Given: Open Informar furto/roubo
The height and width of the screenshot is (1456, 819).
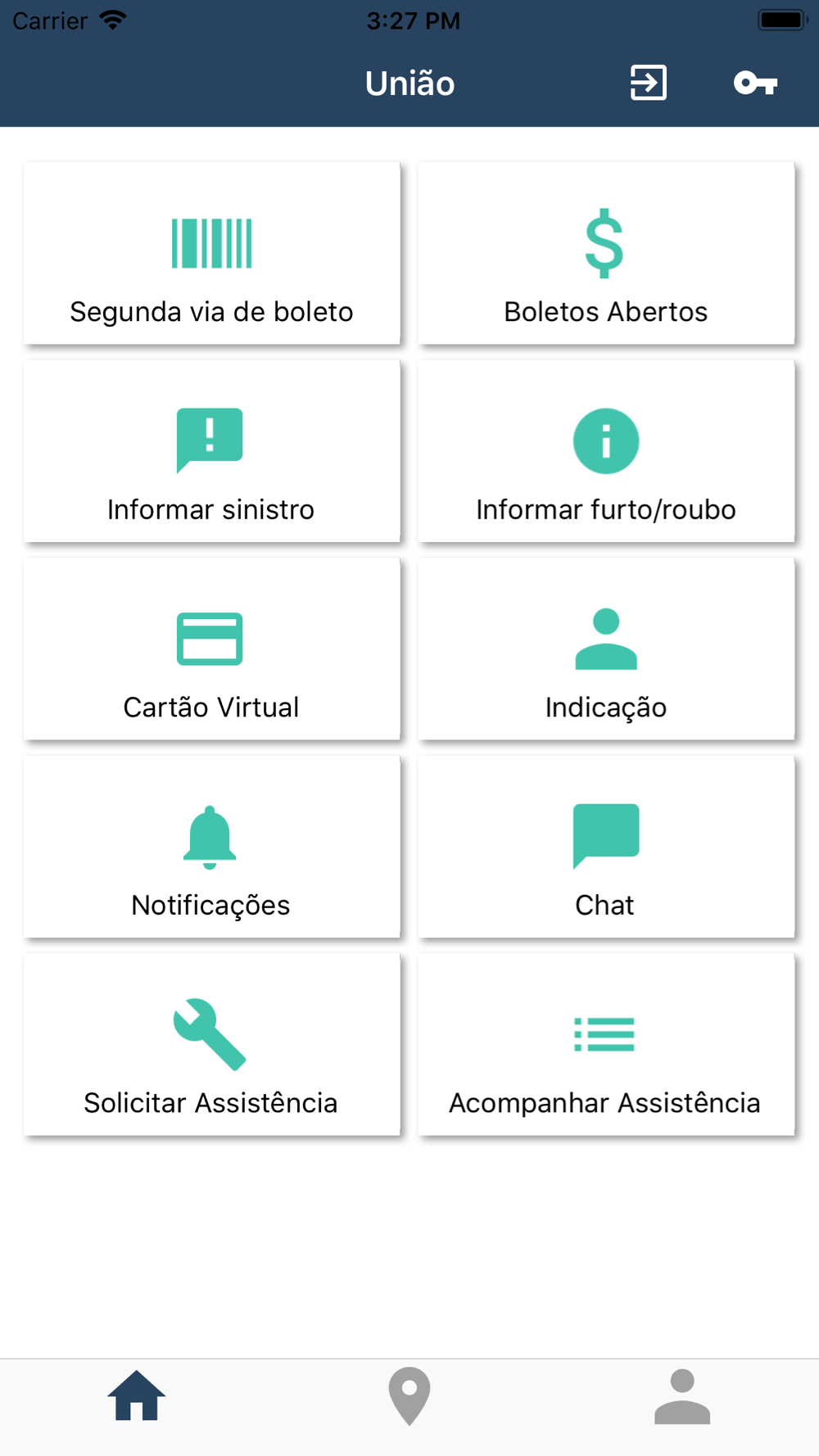Looking at the screenshot, I should [606, 451].
